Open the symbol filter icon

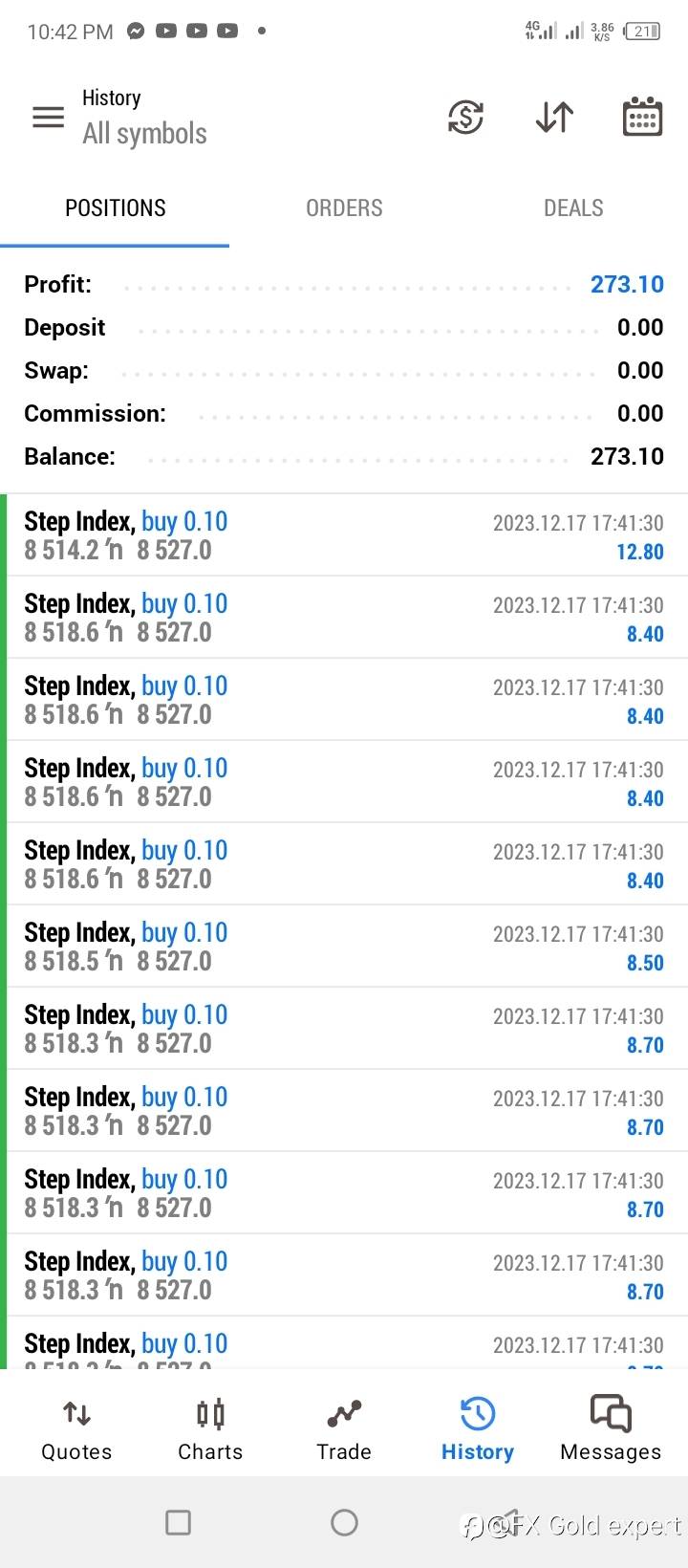coord(465,117)
